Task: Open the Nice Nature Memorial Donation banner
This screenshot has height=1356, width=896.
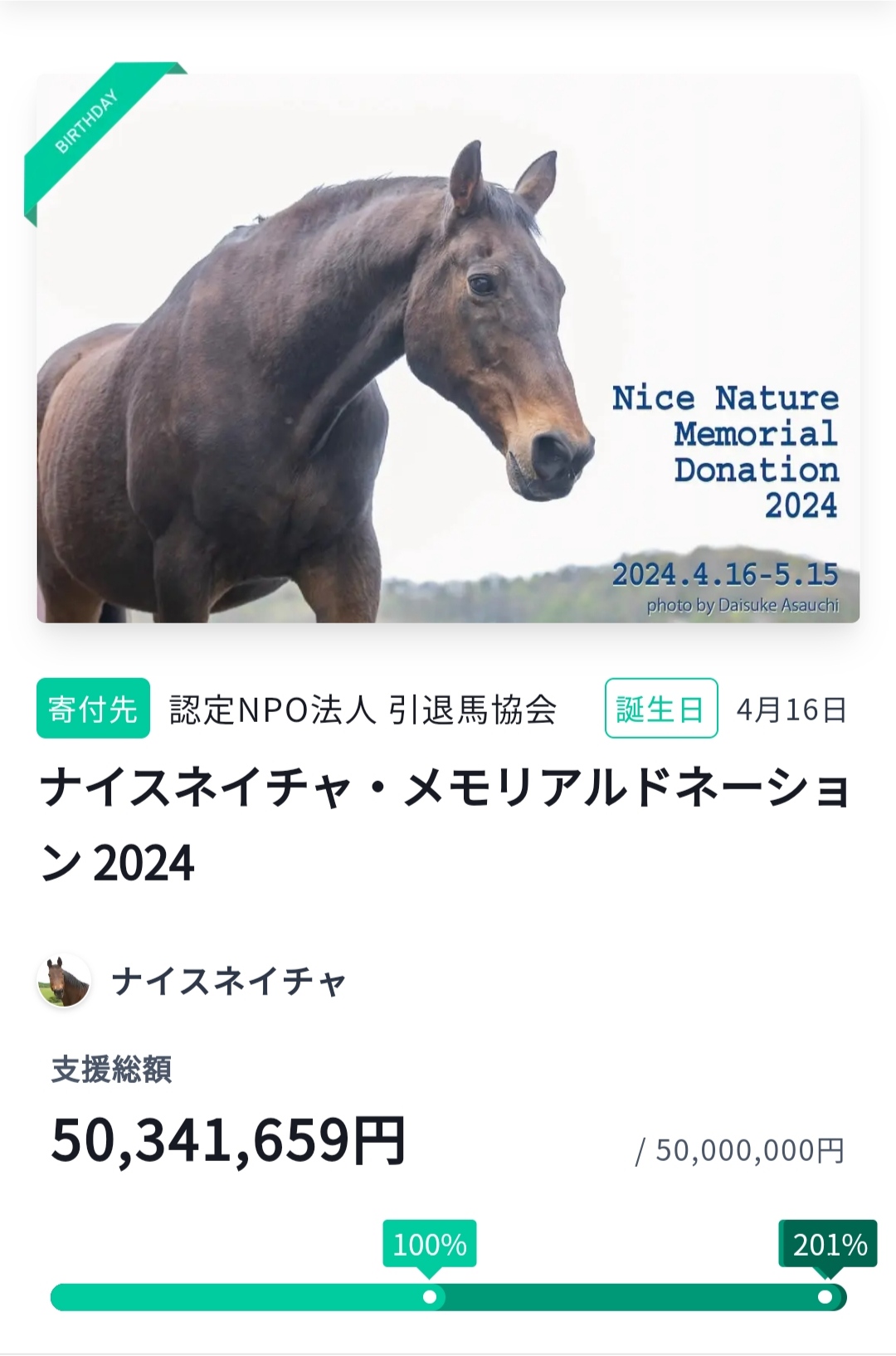Action: coord(448,349)
